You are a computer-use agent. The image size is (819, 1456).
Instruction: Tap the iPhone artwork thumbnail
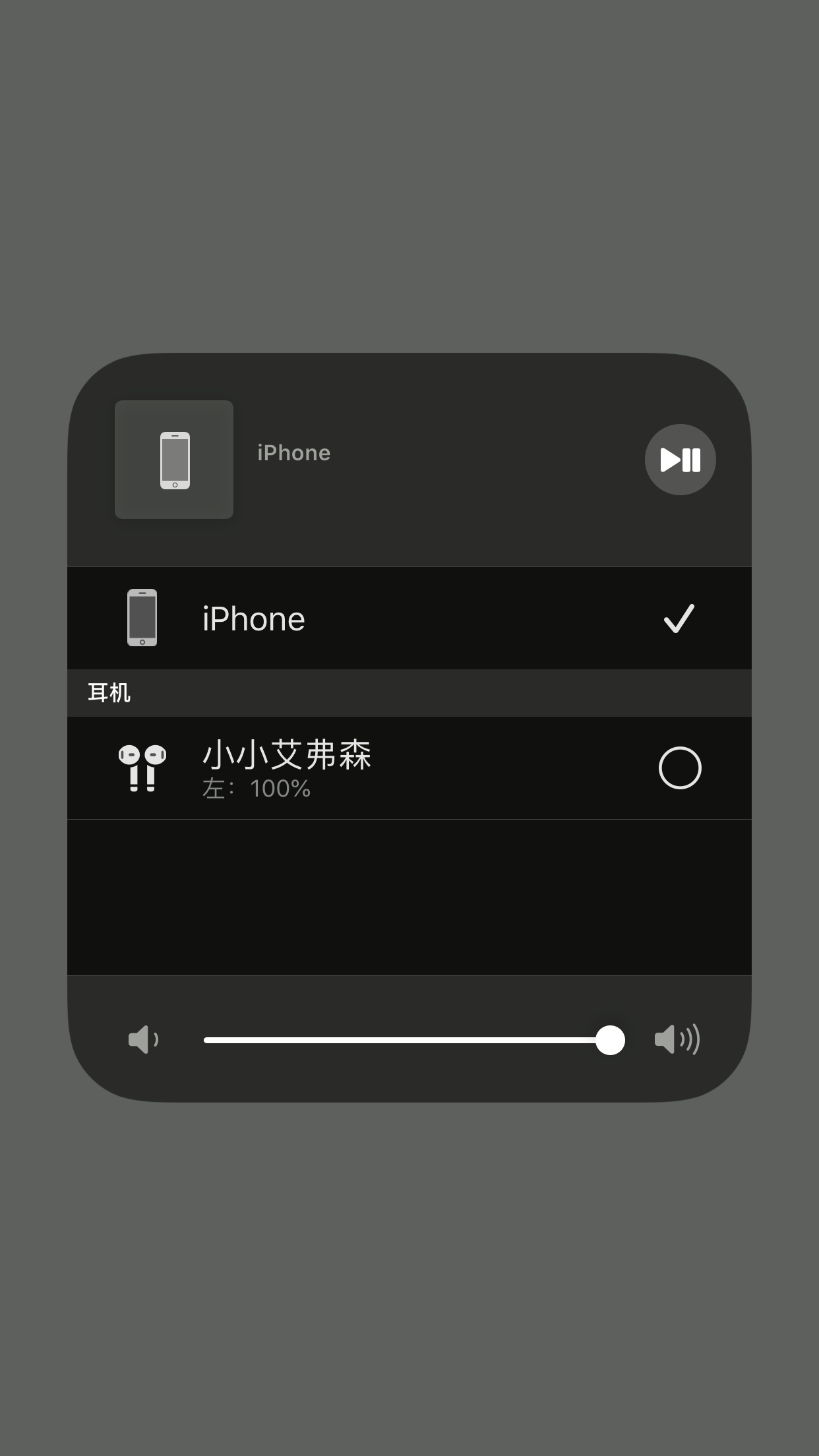(x=174, y=460)
